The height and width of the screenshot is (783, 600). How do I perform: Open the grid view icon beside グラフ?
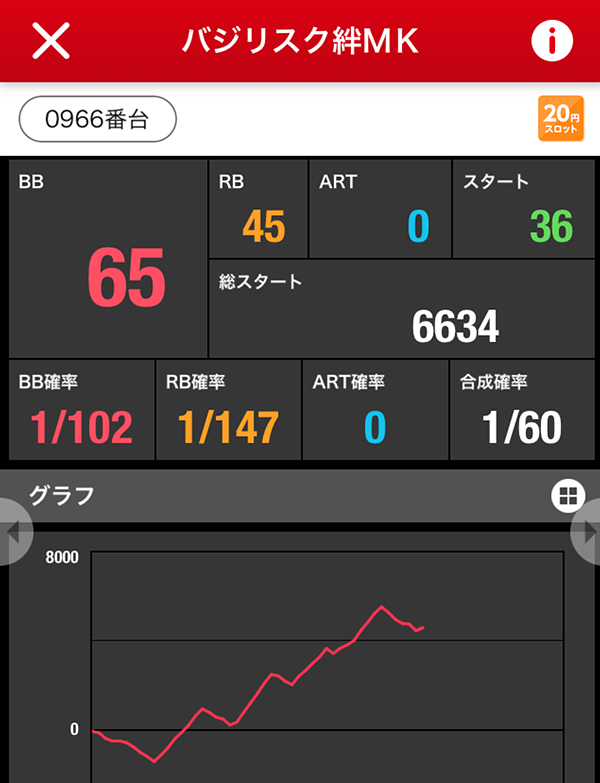point(566,495)
